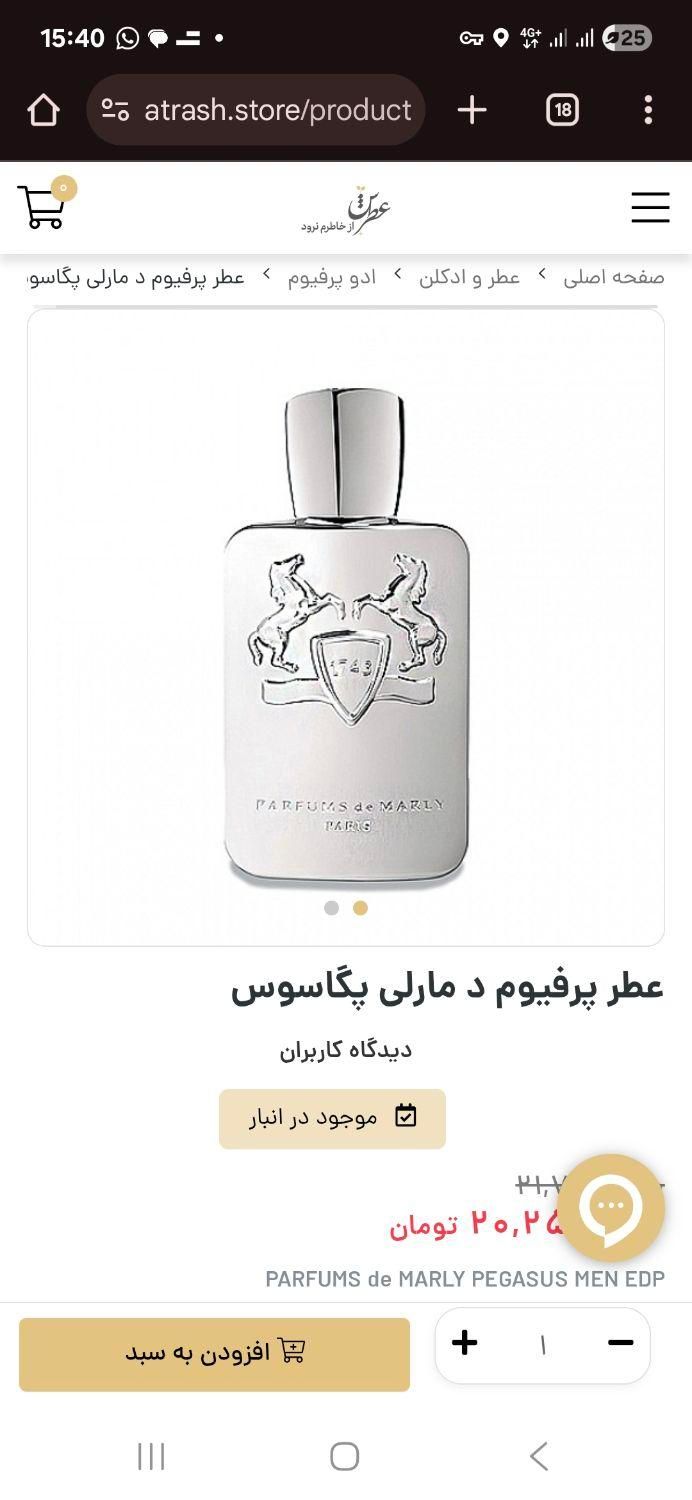Screen dimensions: 692x1500
Task: Open عطر و ادکلن breadcrumb
Action: 469,277
